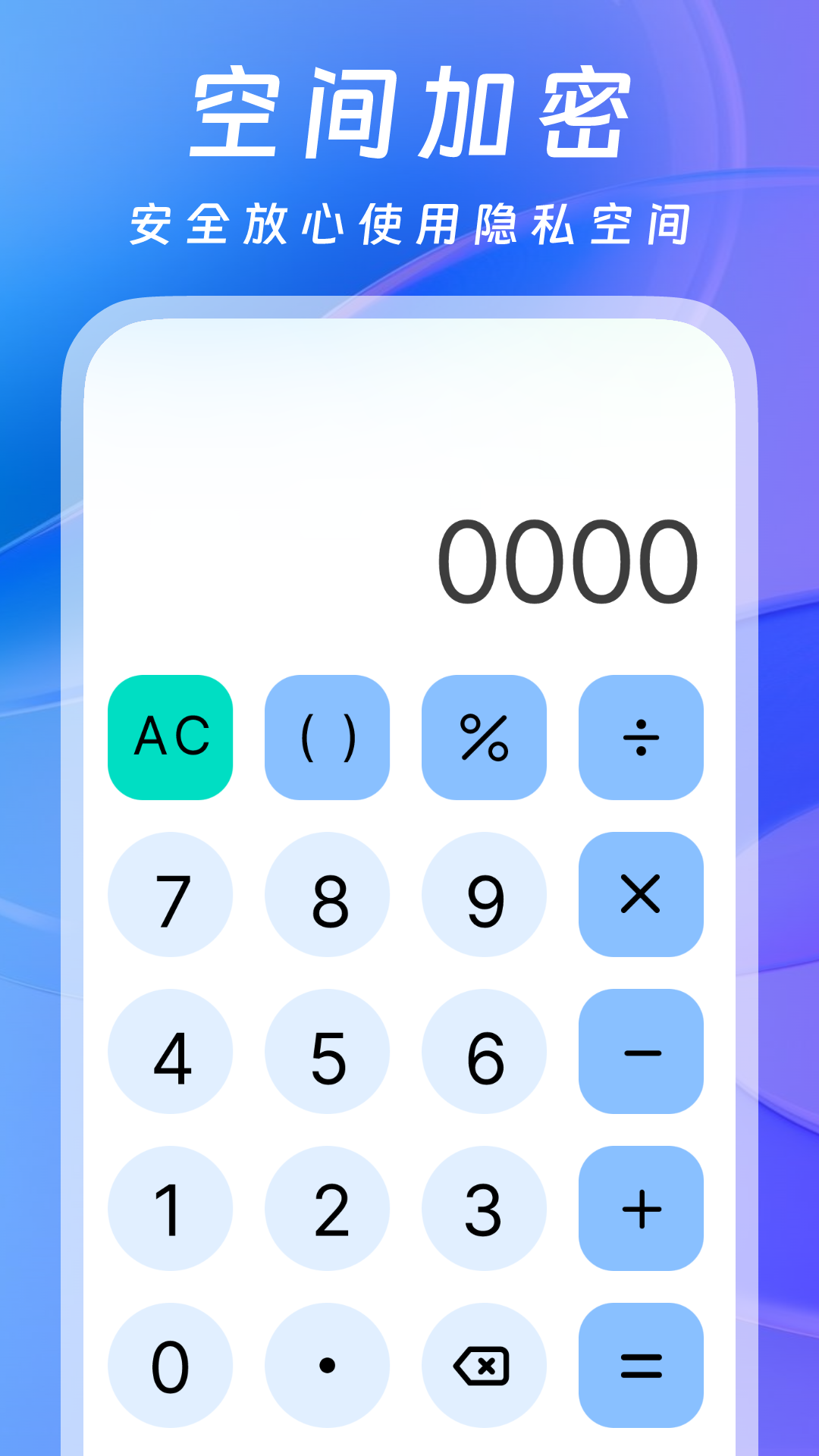
Task: Tap the number 7 key
Action: point(171,895)
